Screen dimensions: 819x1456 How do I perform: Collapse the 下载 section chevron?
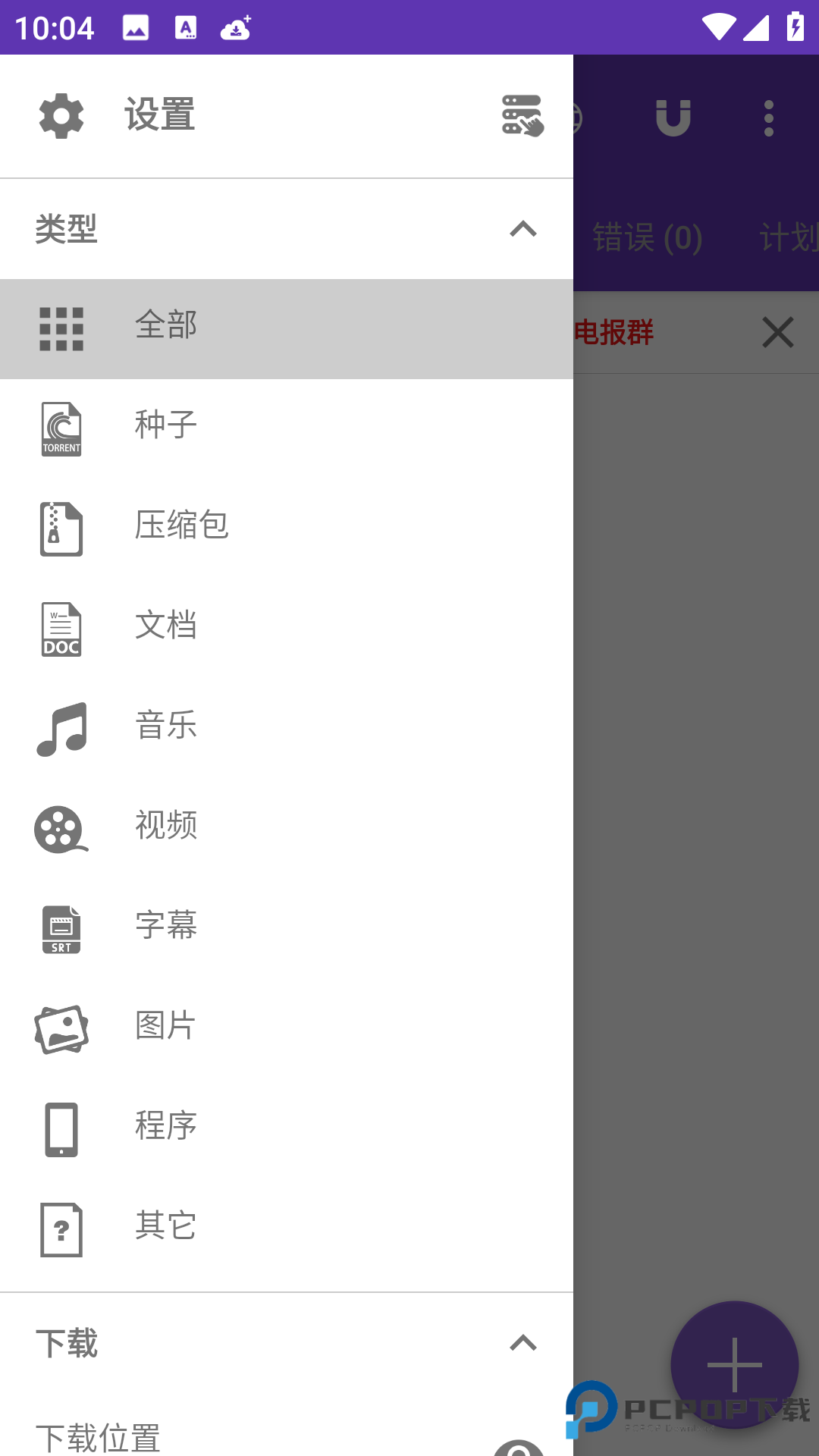coord(522,1342)
